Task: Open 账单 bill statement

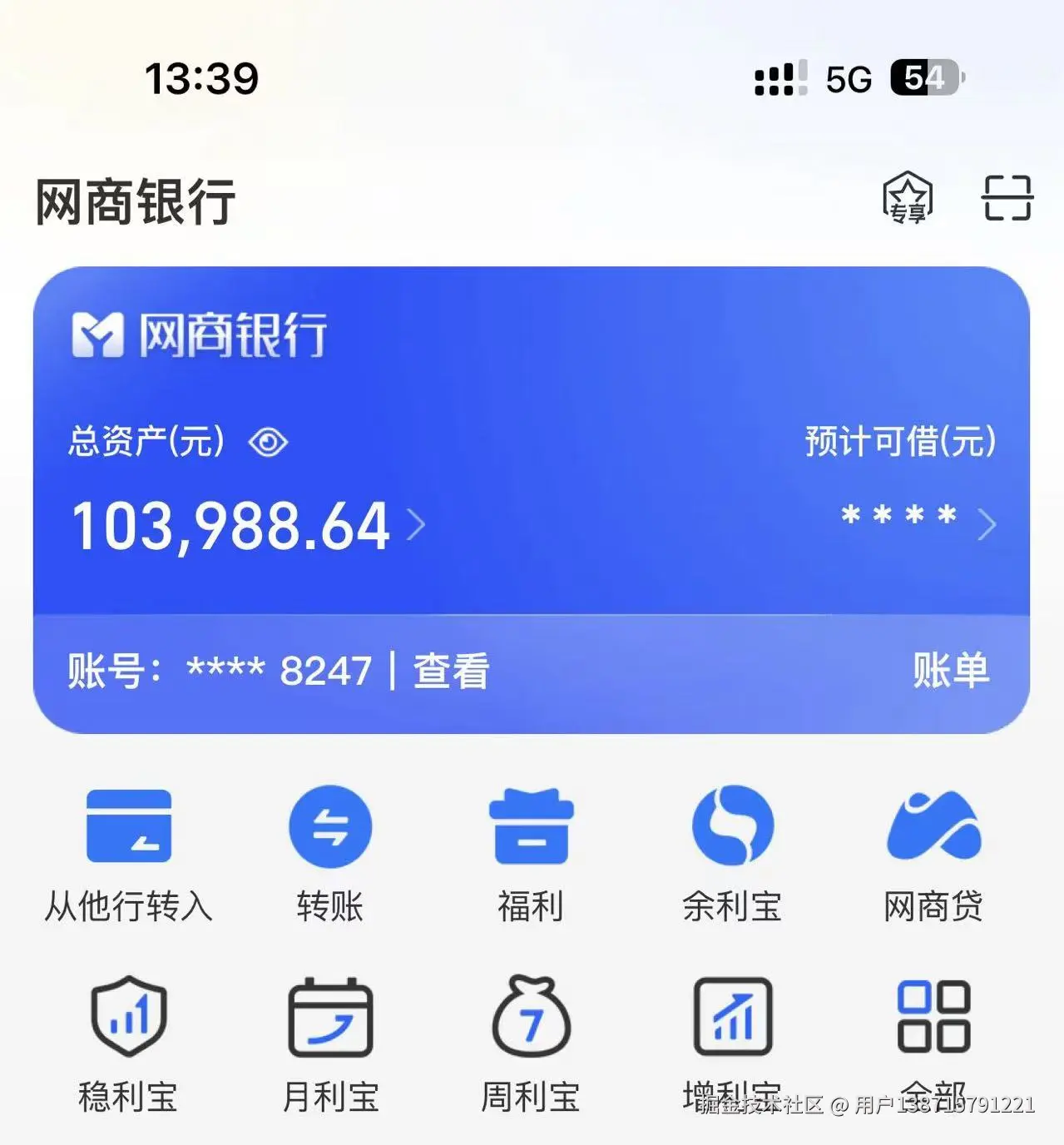Action: point(951,671)
